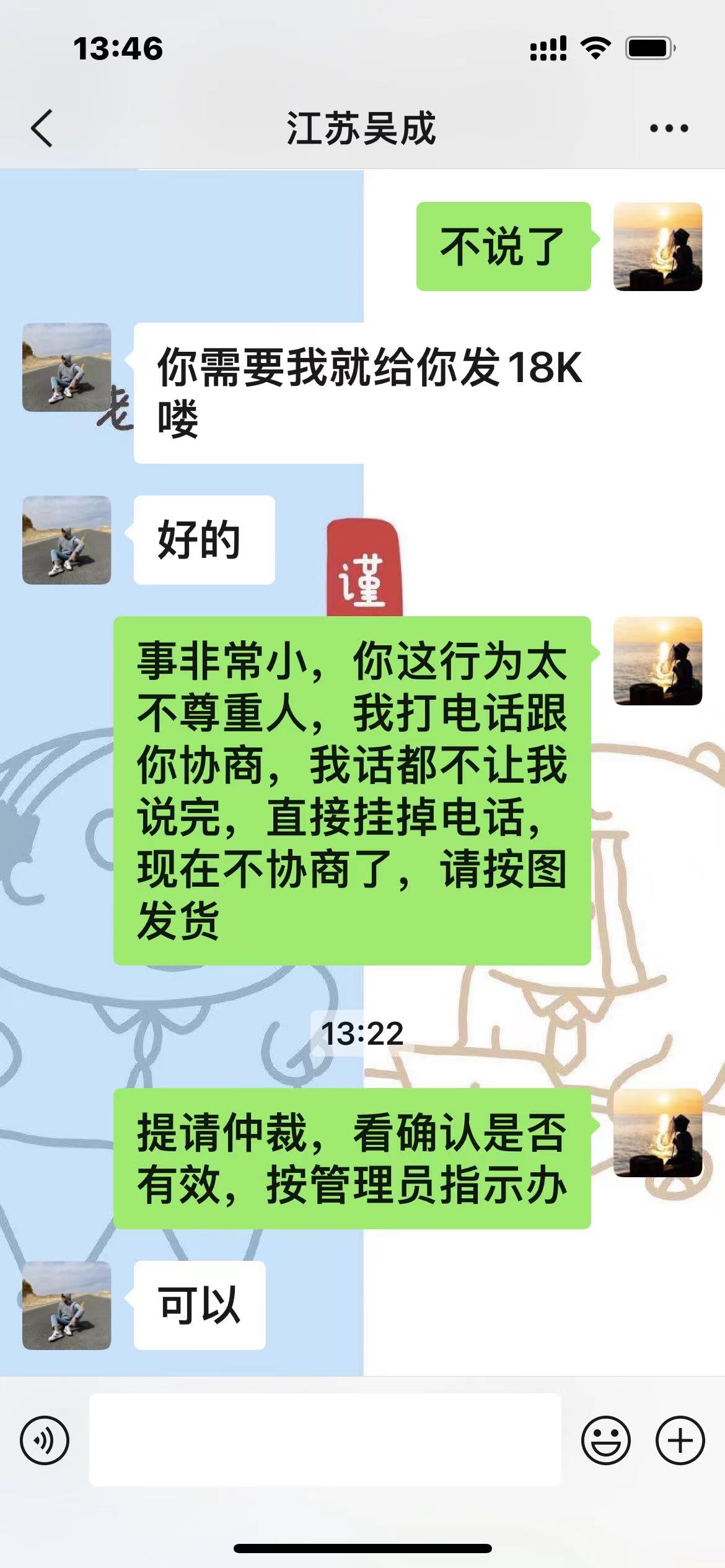
Task: Open the emoji sticker panel
Action: coord(605,1440)
